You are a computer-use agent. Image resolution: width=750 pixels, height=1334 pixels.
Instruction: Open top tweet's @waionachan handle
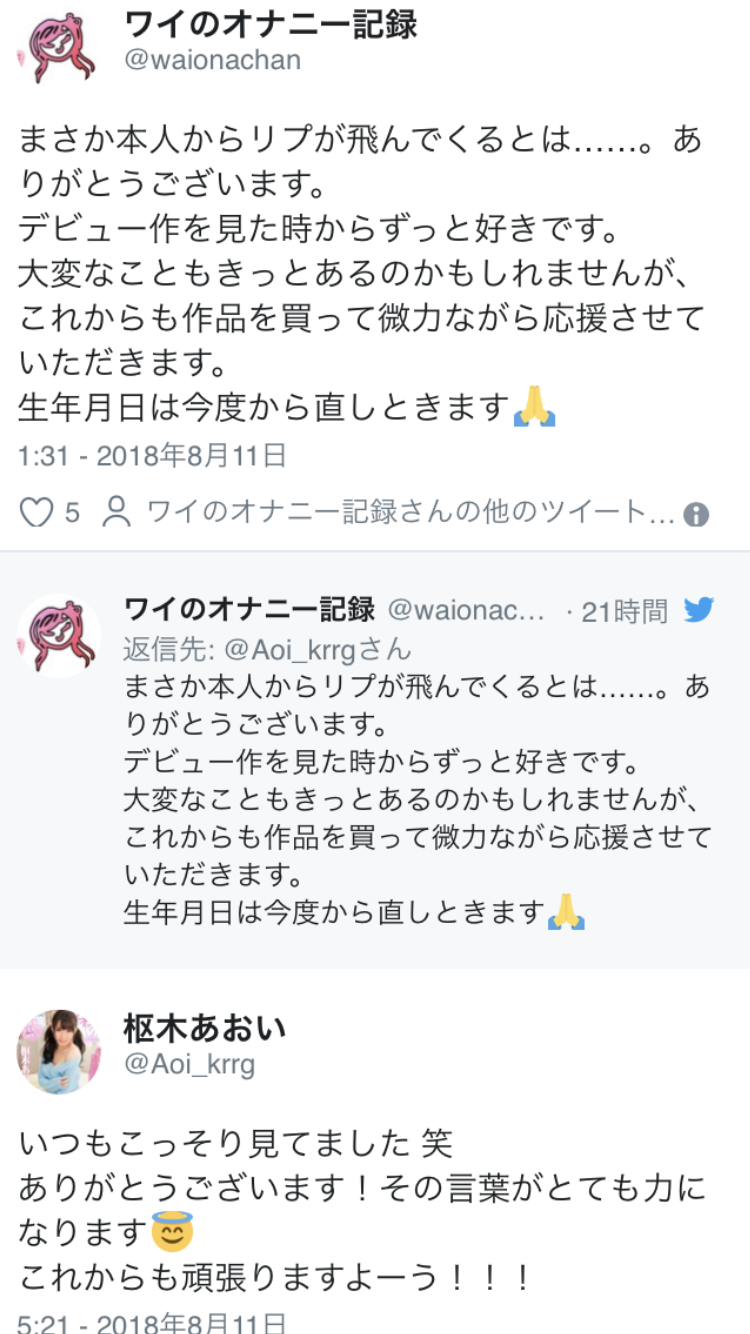[212, 59]
